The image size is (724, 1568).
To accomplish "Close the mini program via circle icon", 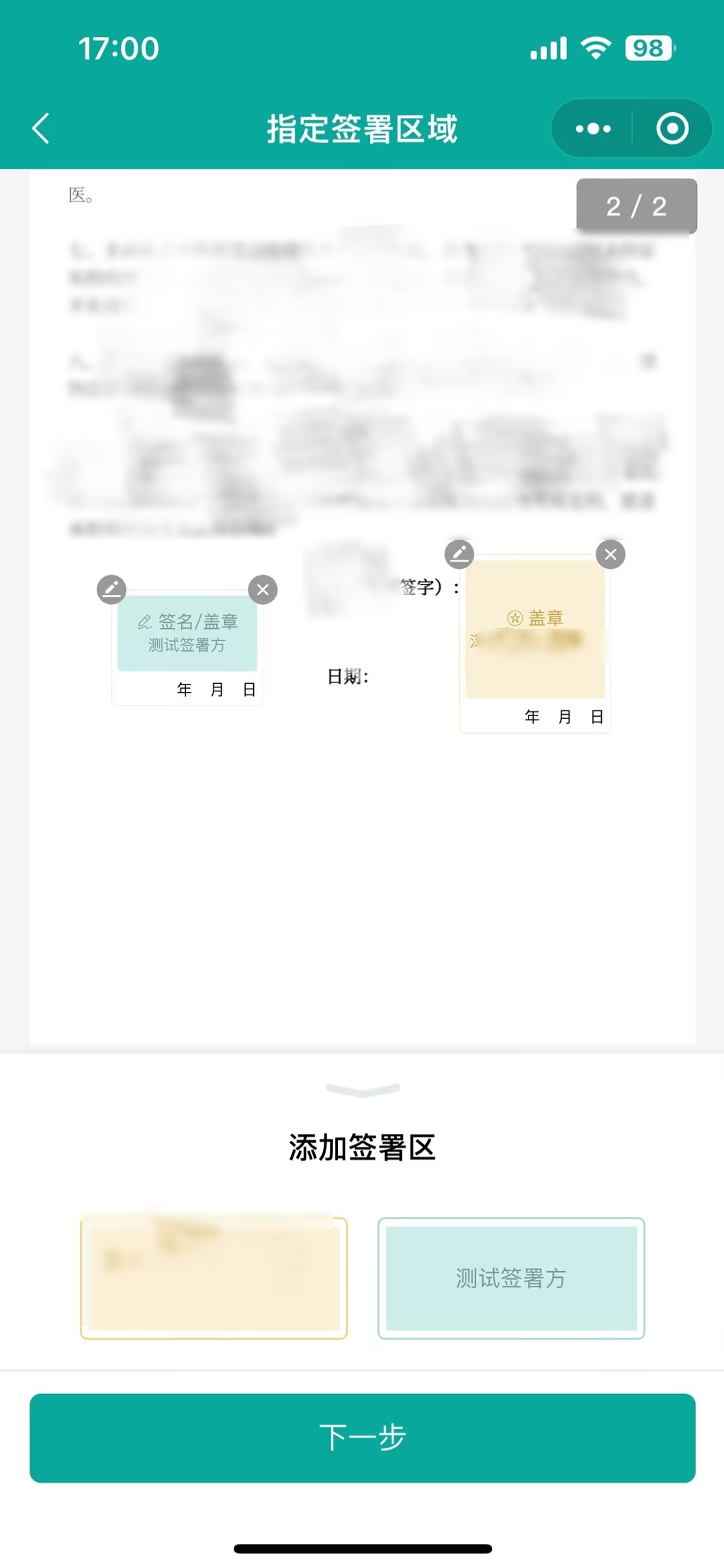I will (672, 128).
